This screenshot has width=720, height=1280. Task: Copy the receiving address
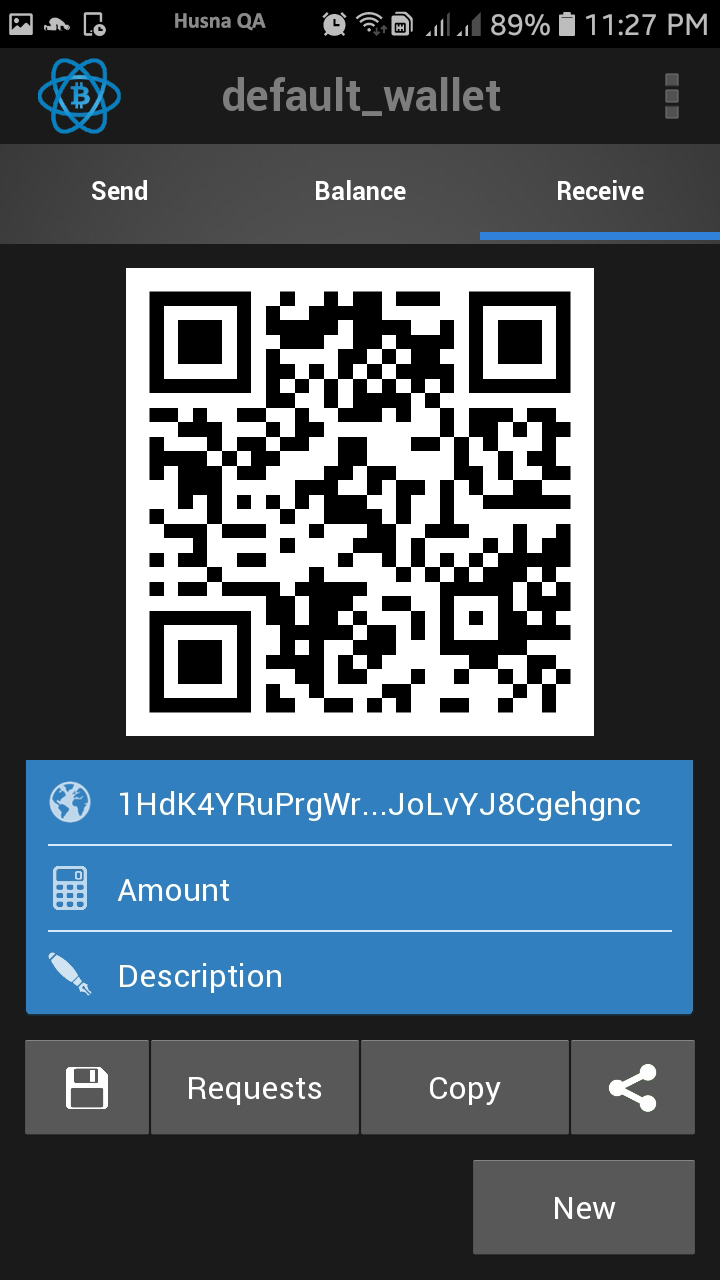[x=464, y=1088]
